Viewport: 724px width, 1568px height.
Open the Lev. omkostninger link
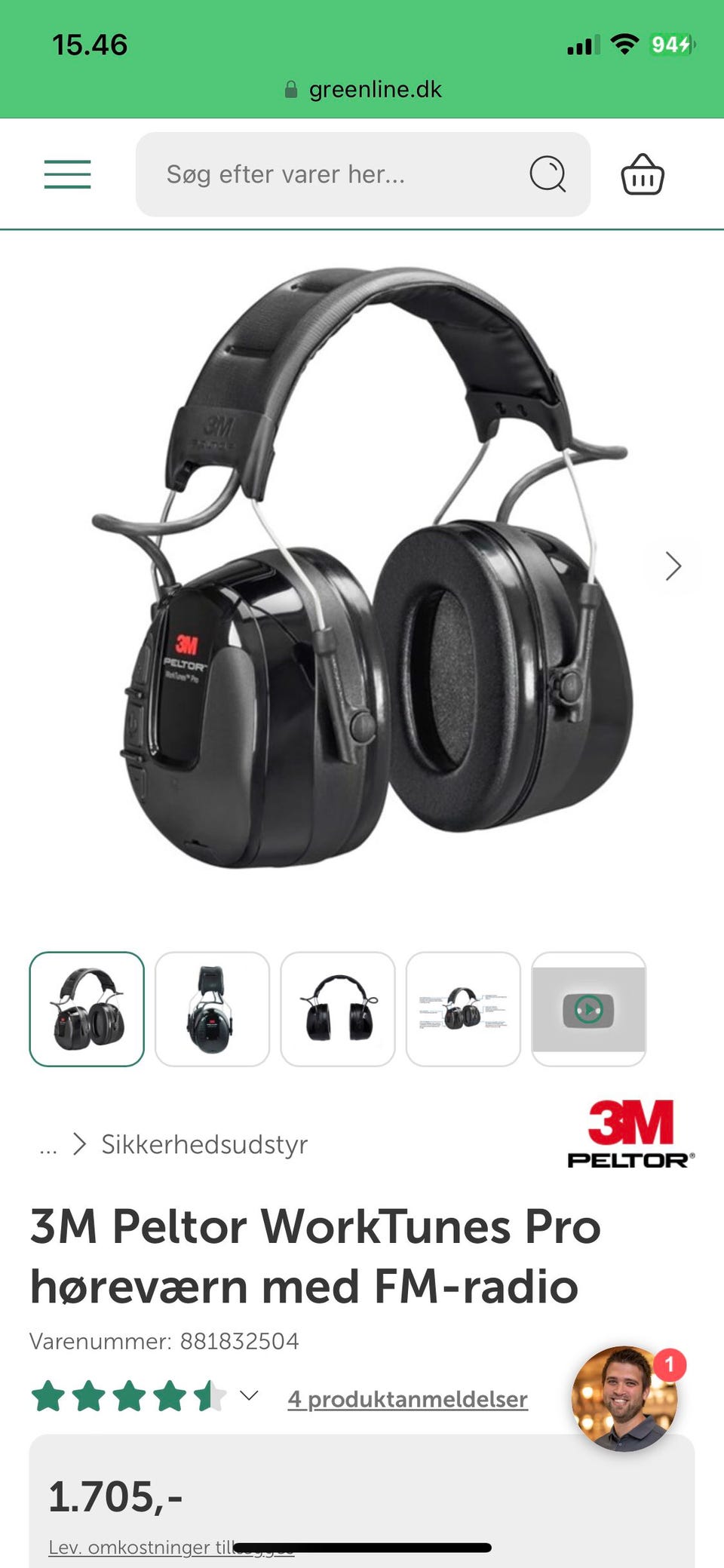(x=171, y=1547)
